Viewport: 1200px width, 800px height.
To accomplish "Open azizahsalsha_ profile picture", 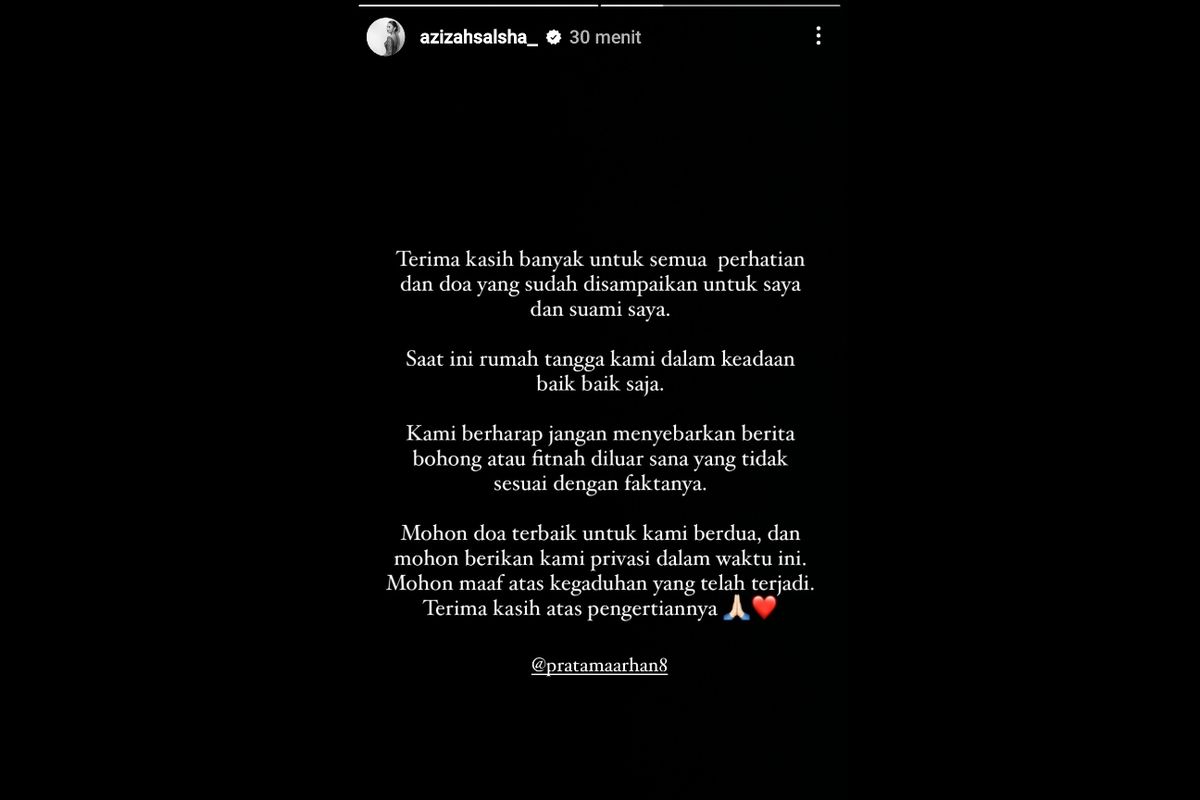I will 386,37.
